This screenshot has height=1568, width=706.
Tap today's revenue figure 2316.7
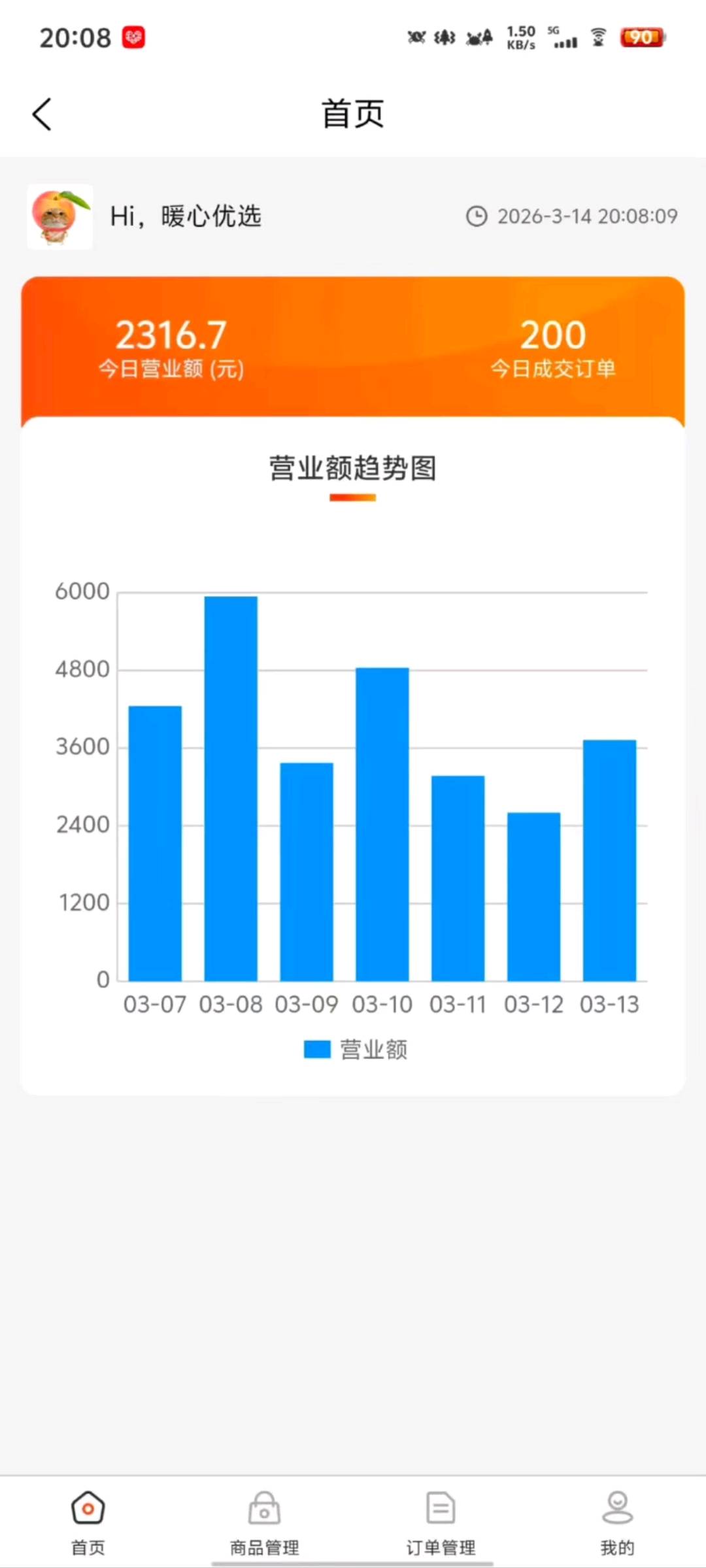pyautogui.click(x=171, y=334)
